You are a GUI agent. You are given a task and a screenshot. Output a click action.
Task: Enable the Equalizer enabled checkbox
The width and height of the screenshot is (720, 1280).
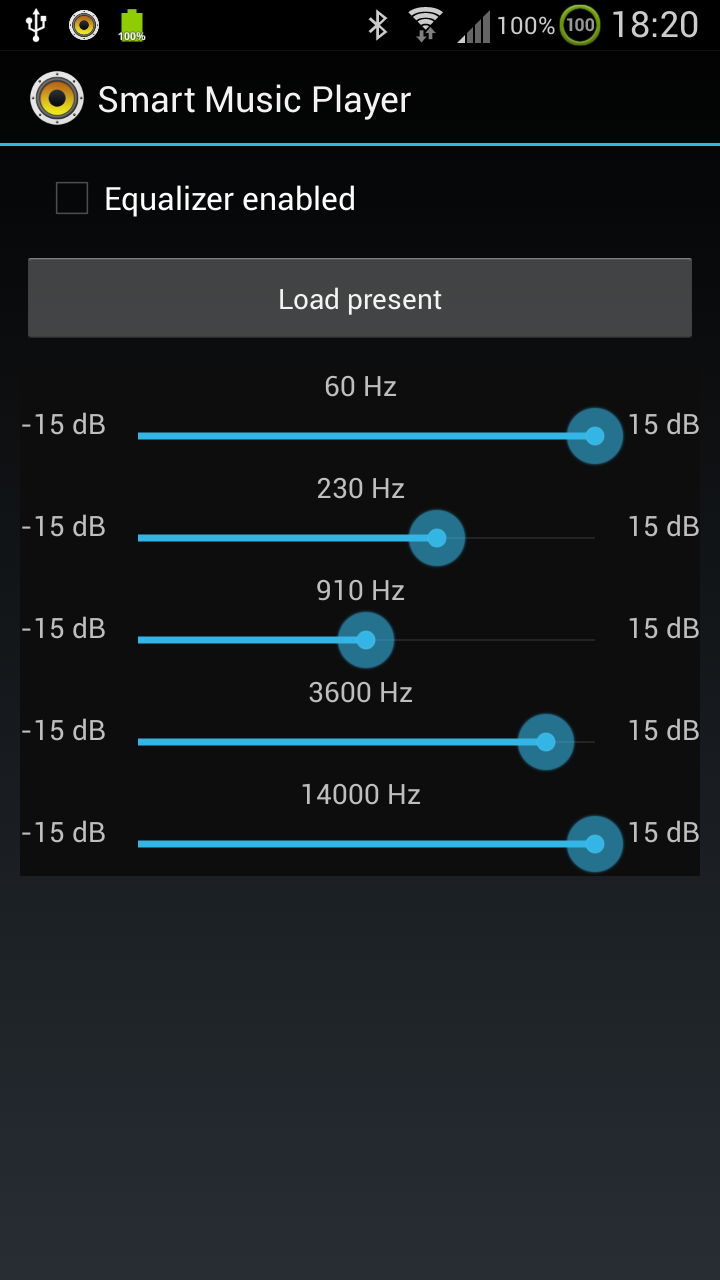(x=71, y=199)
